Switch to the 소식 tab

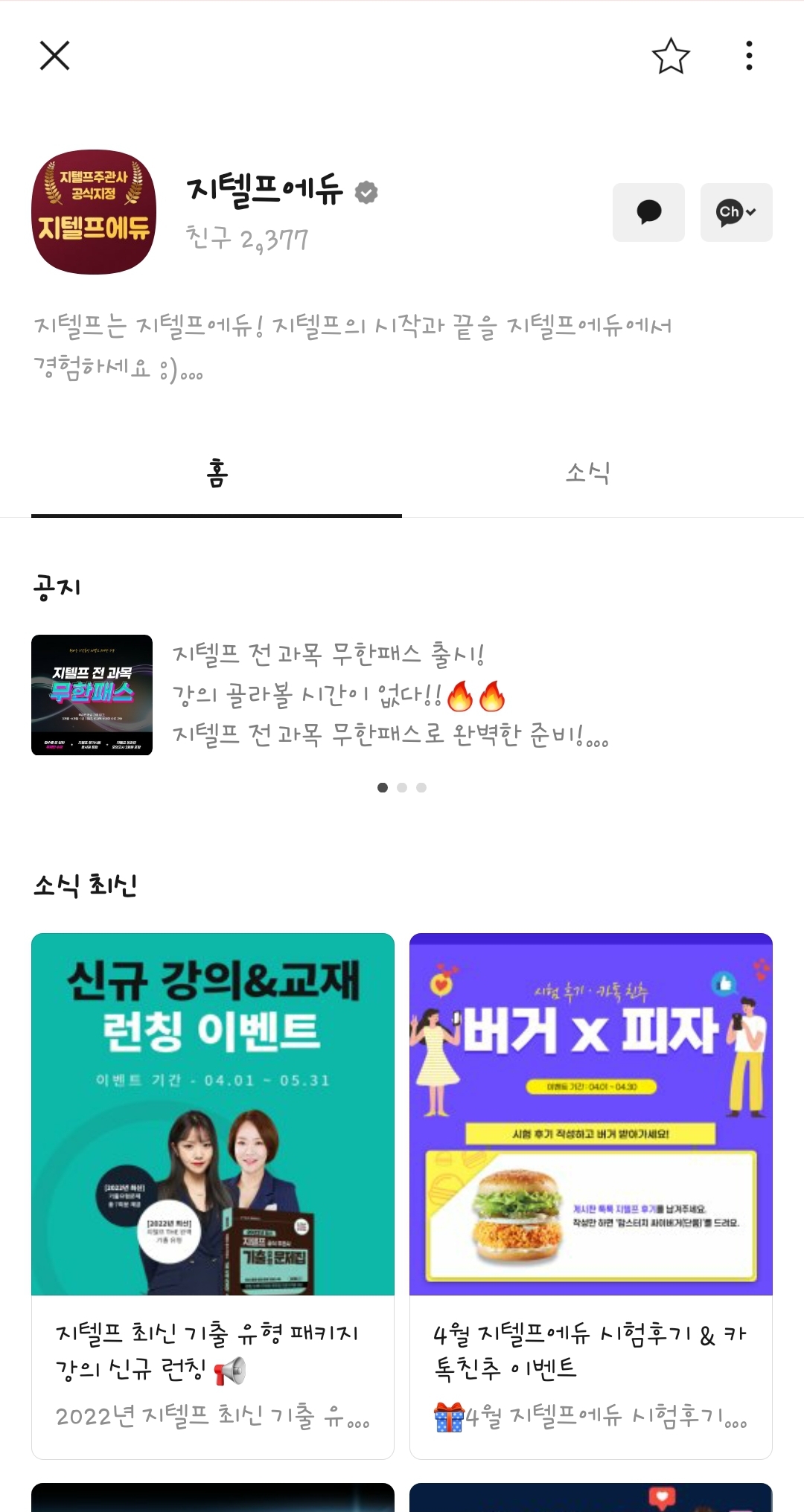tap(588, 472)
